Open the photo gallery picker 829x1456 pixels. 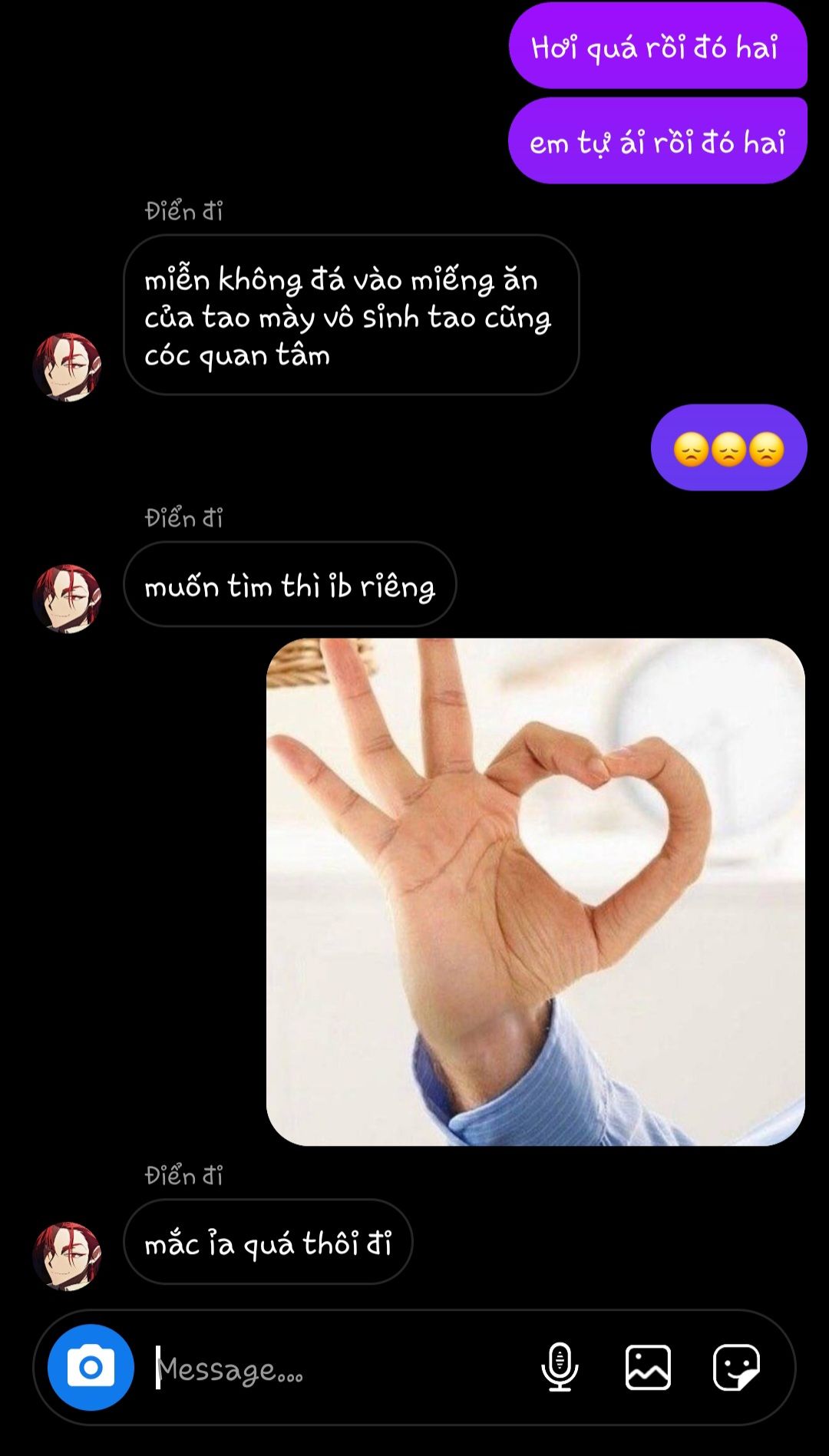tap(648, 1367)
